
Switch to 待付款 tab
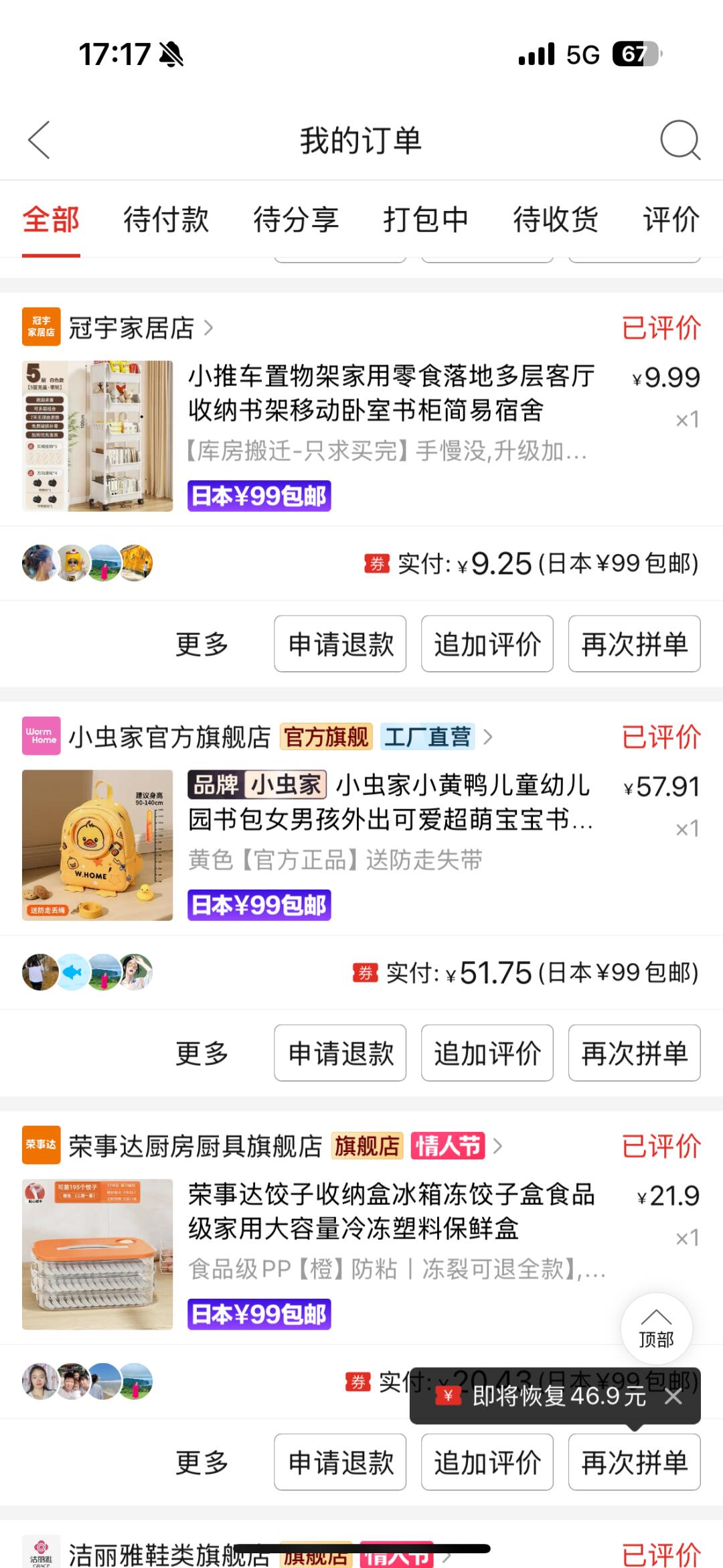tap(165, 220)
